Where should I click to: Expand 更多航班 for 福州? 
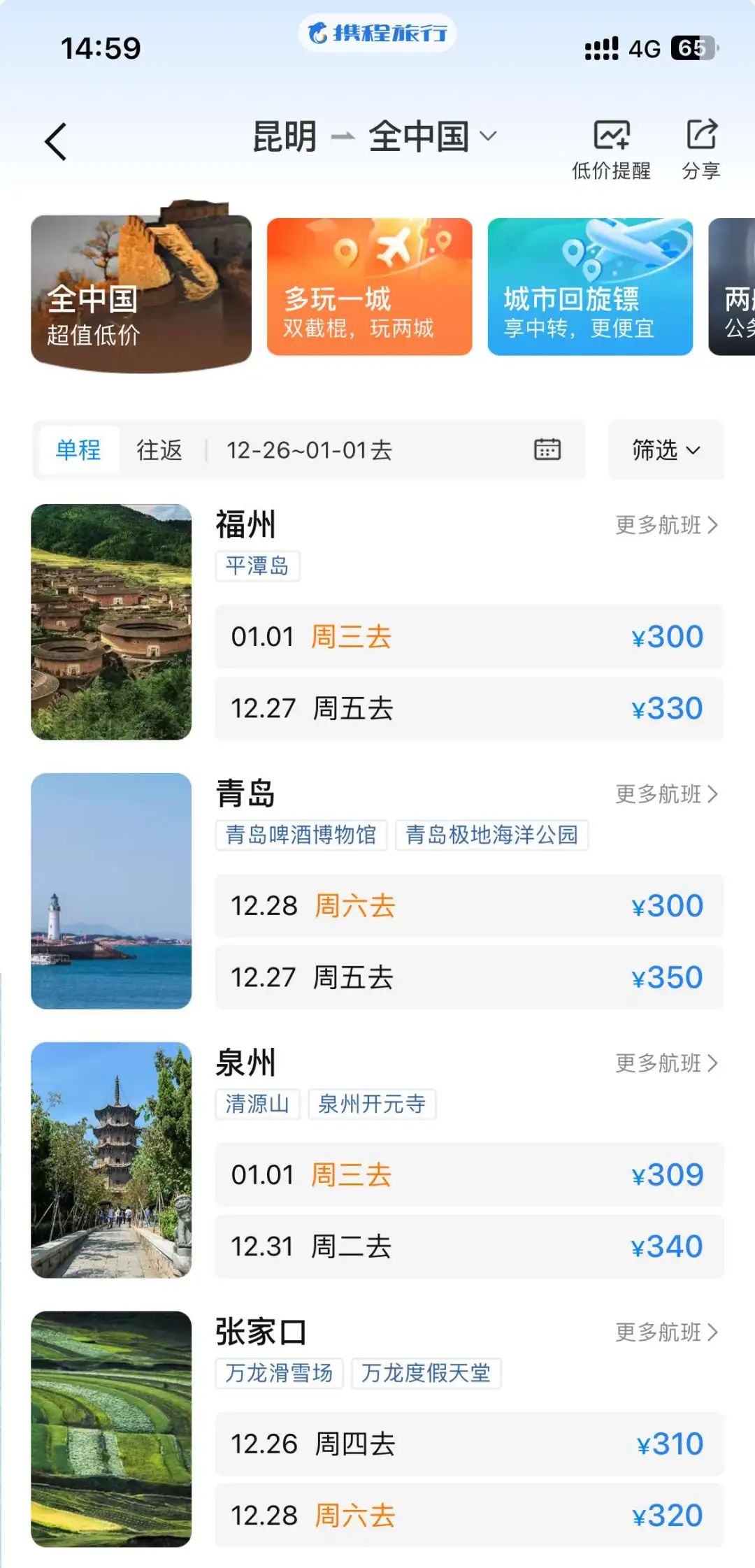tap(663, 526)
